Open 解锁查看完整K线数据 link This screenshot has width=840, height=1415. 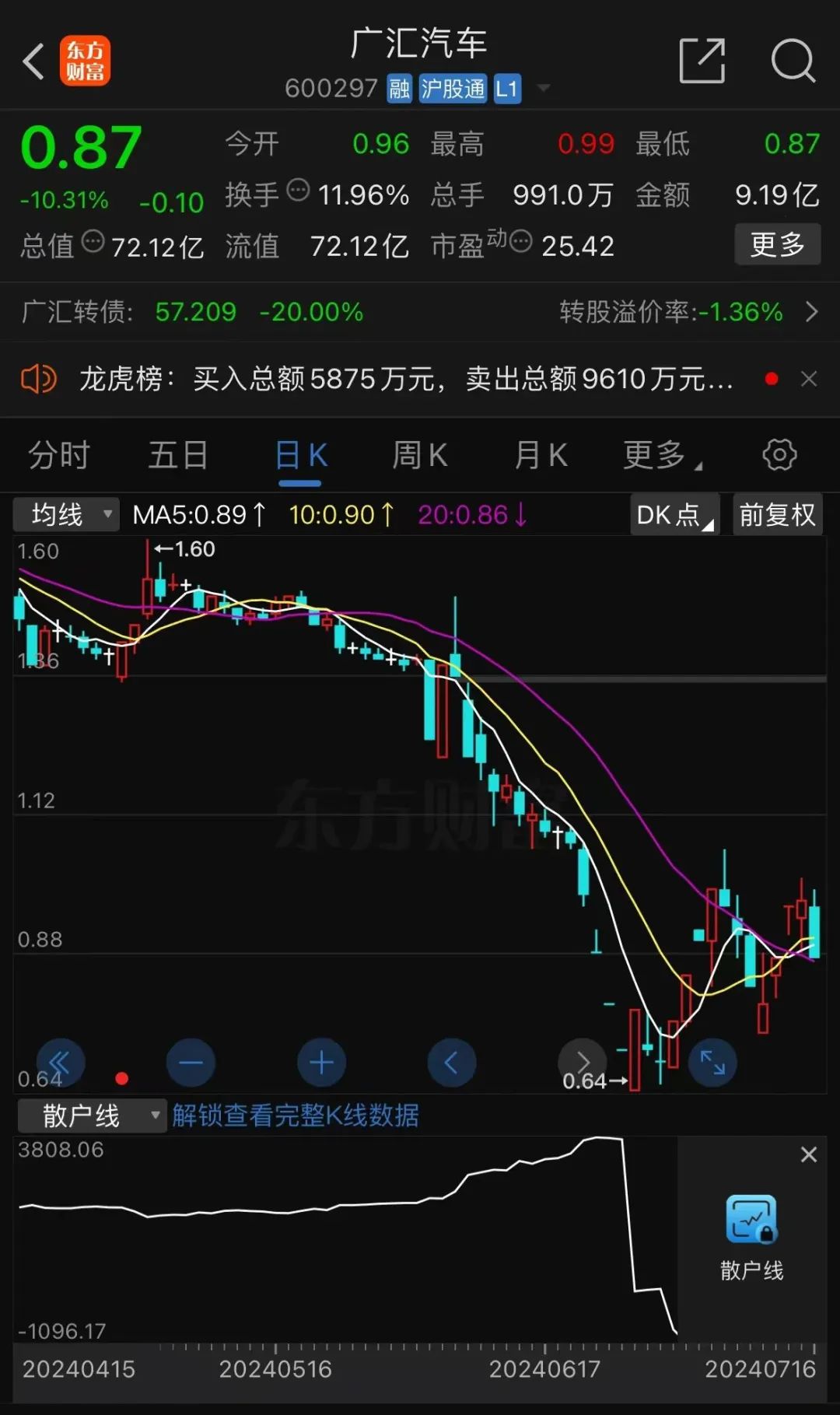296,1115
